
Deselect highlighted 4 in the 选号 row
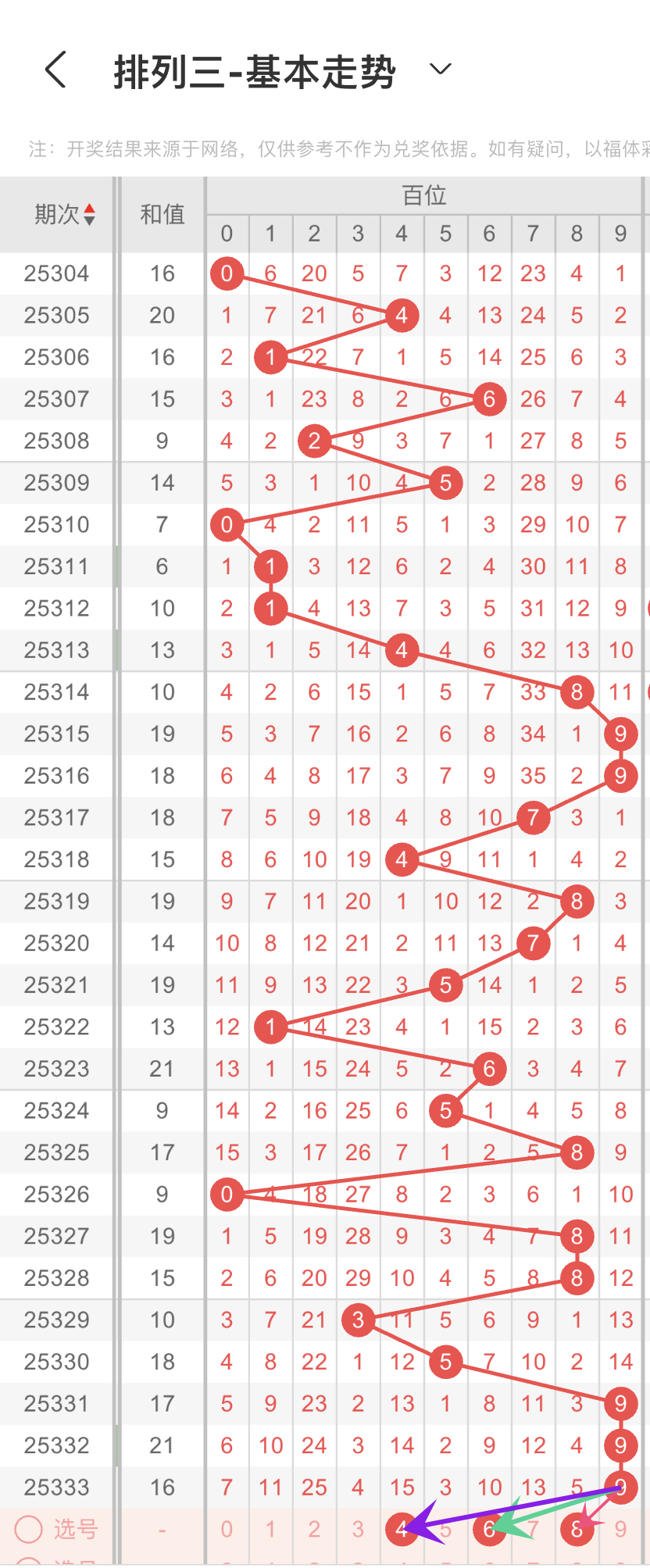[402, 1529]
